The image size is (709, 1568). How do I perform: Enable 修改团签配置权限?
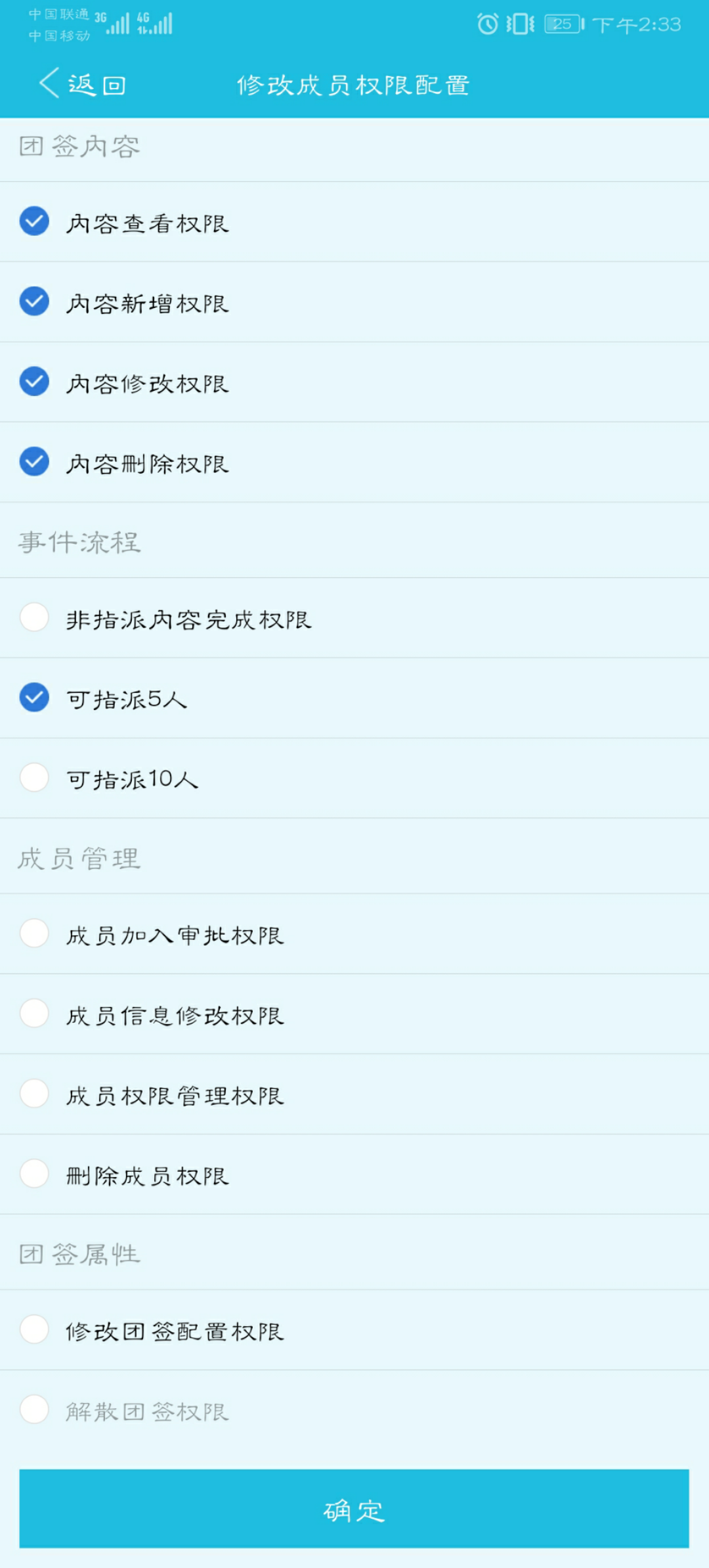click(34, 1330)
